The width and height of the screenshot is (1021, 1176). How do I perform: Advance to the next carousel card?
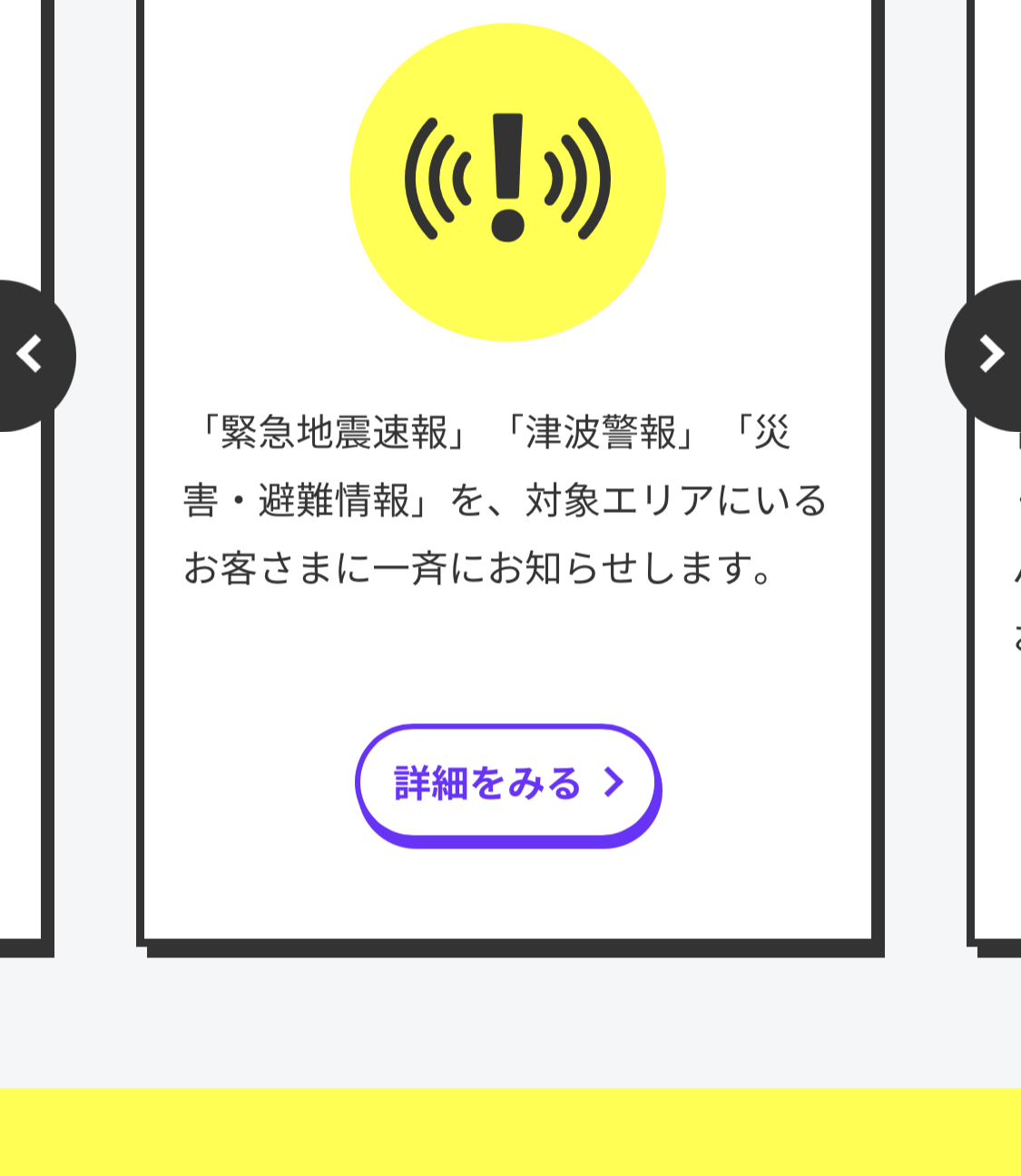tap(988, 355)
